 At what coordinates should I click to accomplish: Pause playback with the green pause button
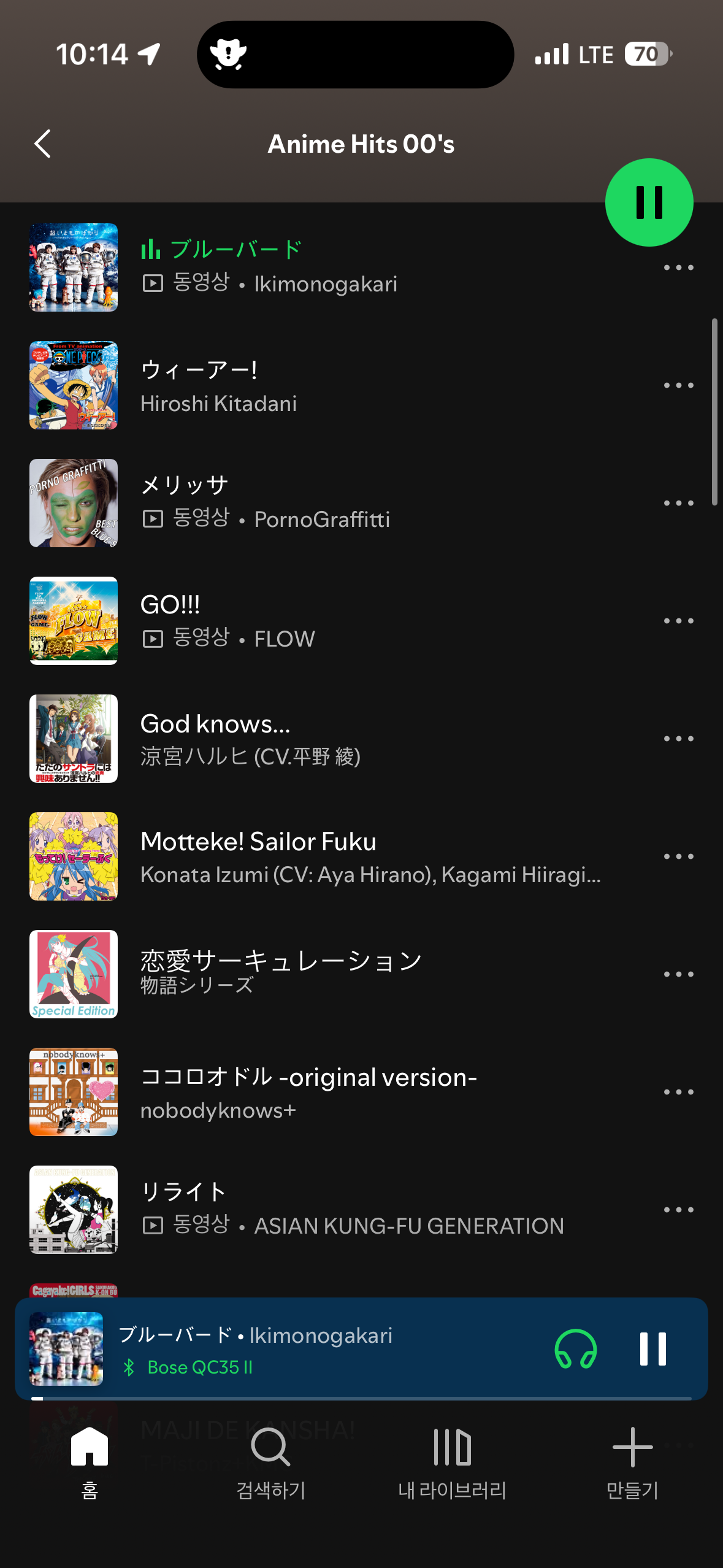coord(649,201)
